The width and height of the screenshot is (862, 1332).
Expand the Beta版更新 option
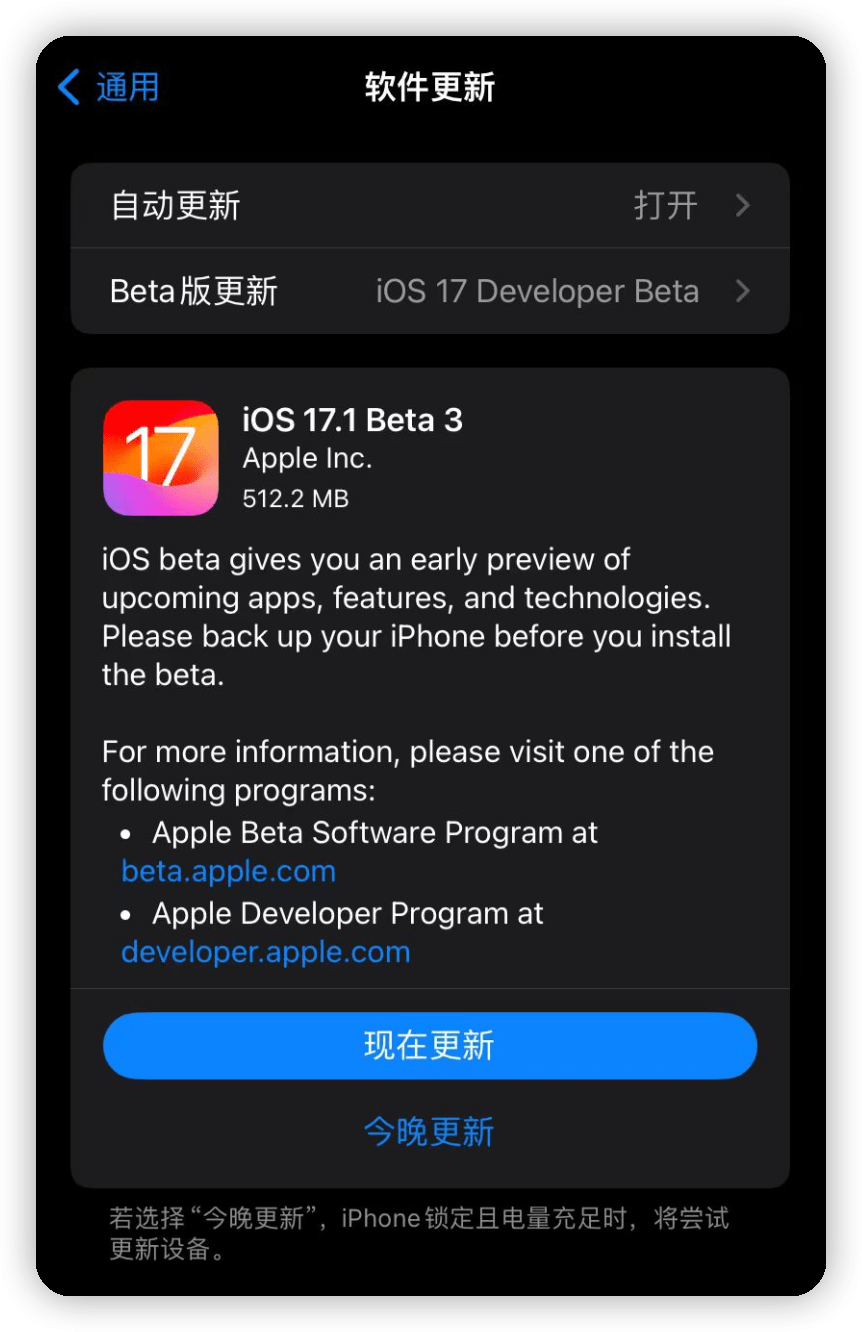point(430,291)
